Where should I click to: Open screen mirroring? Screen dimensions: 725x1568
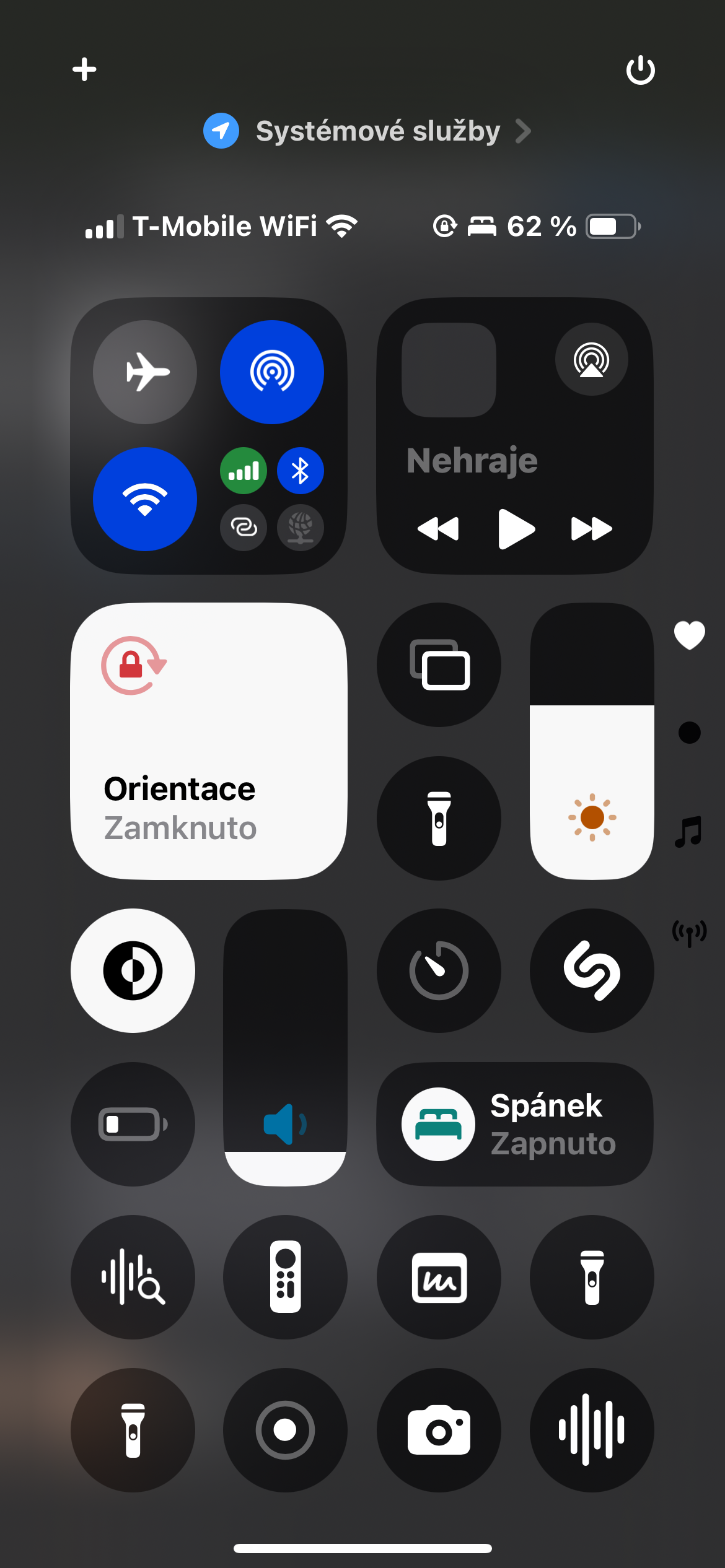(x=439, y=664)
